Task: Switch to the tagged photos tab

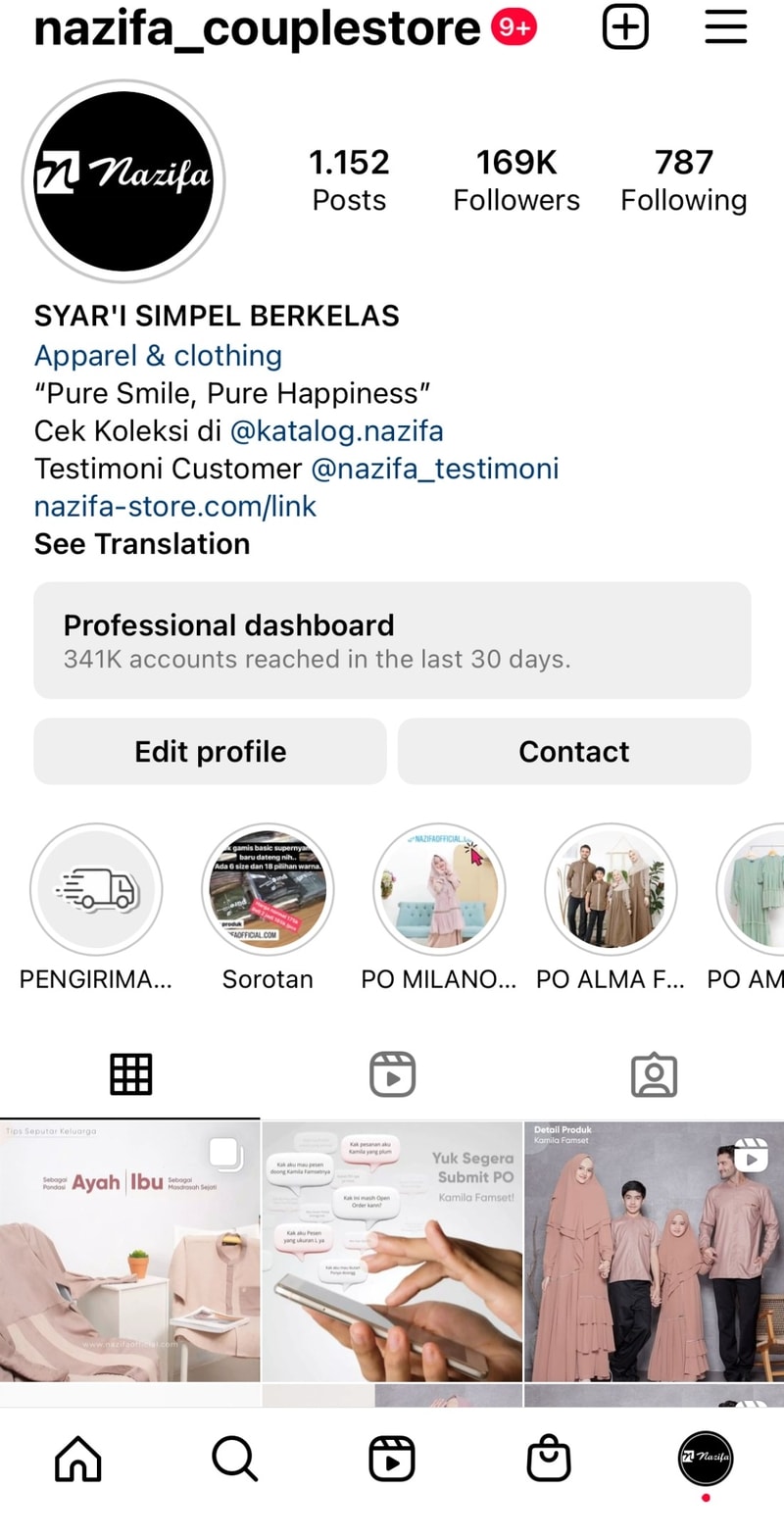Action: click(x=654, y=1074)
